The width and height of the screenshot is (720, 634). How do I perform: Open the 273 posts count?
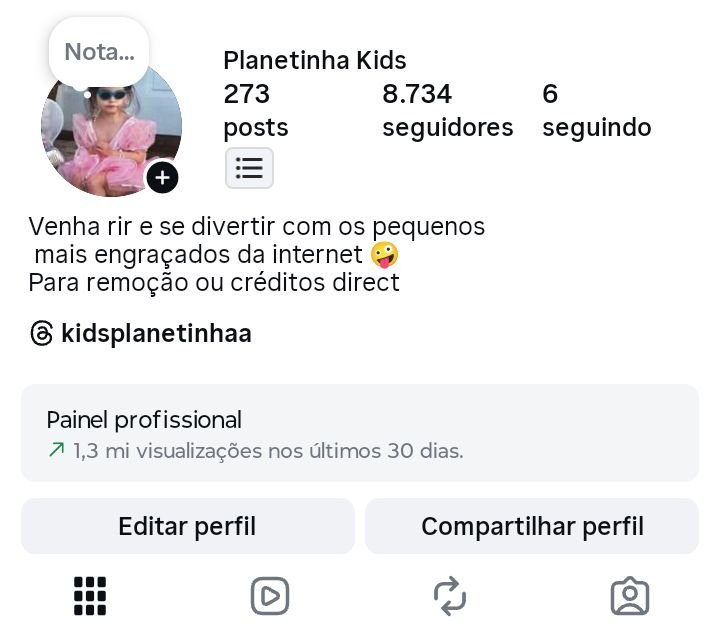(255, 111)
